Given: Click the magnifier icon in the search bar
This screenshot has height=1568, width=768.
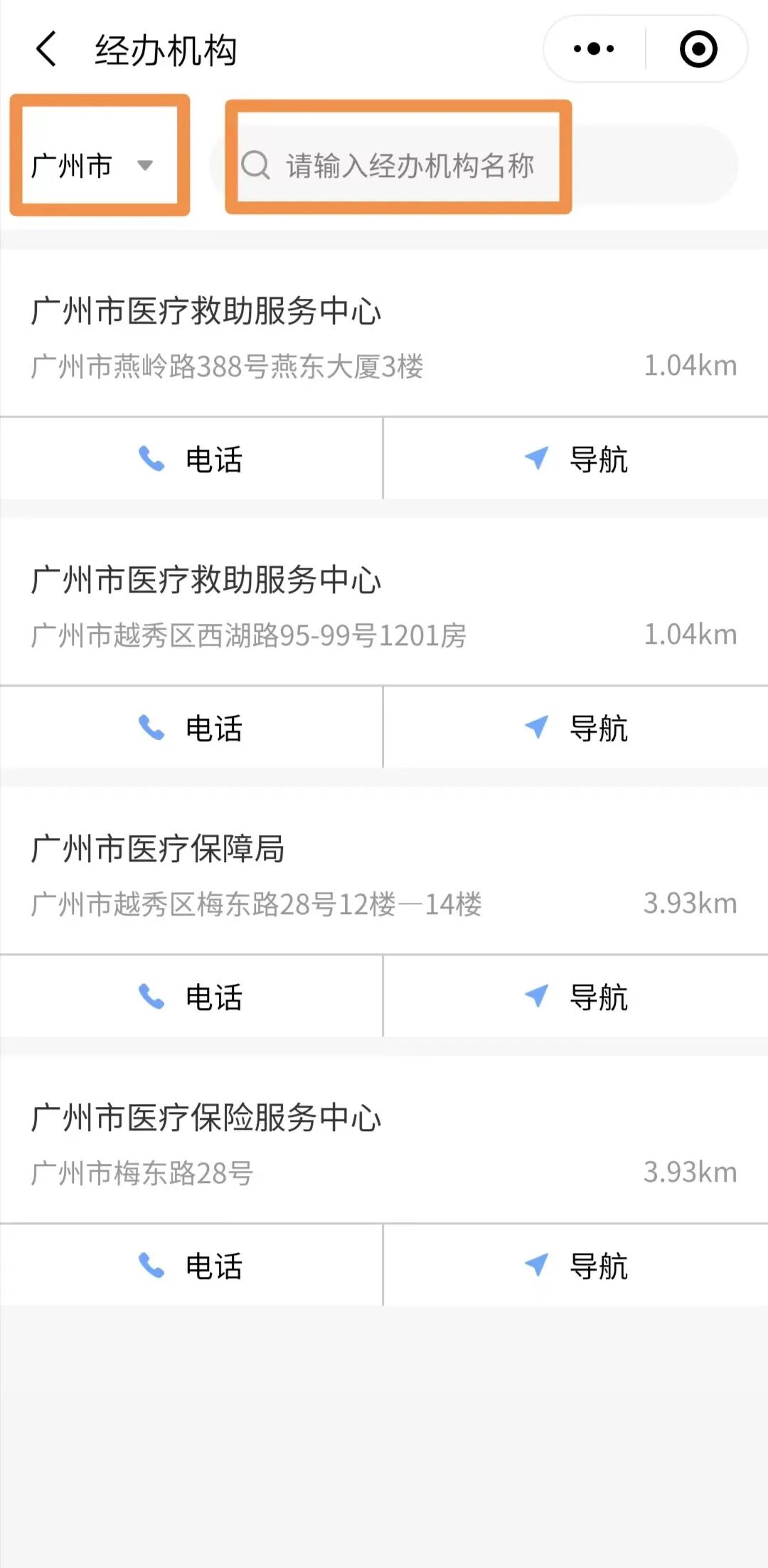Looking at the screenshot, I should pos(255,165).
